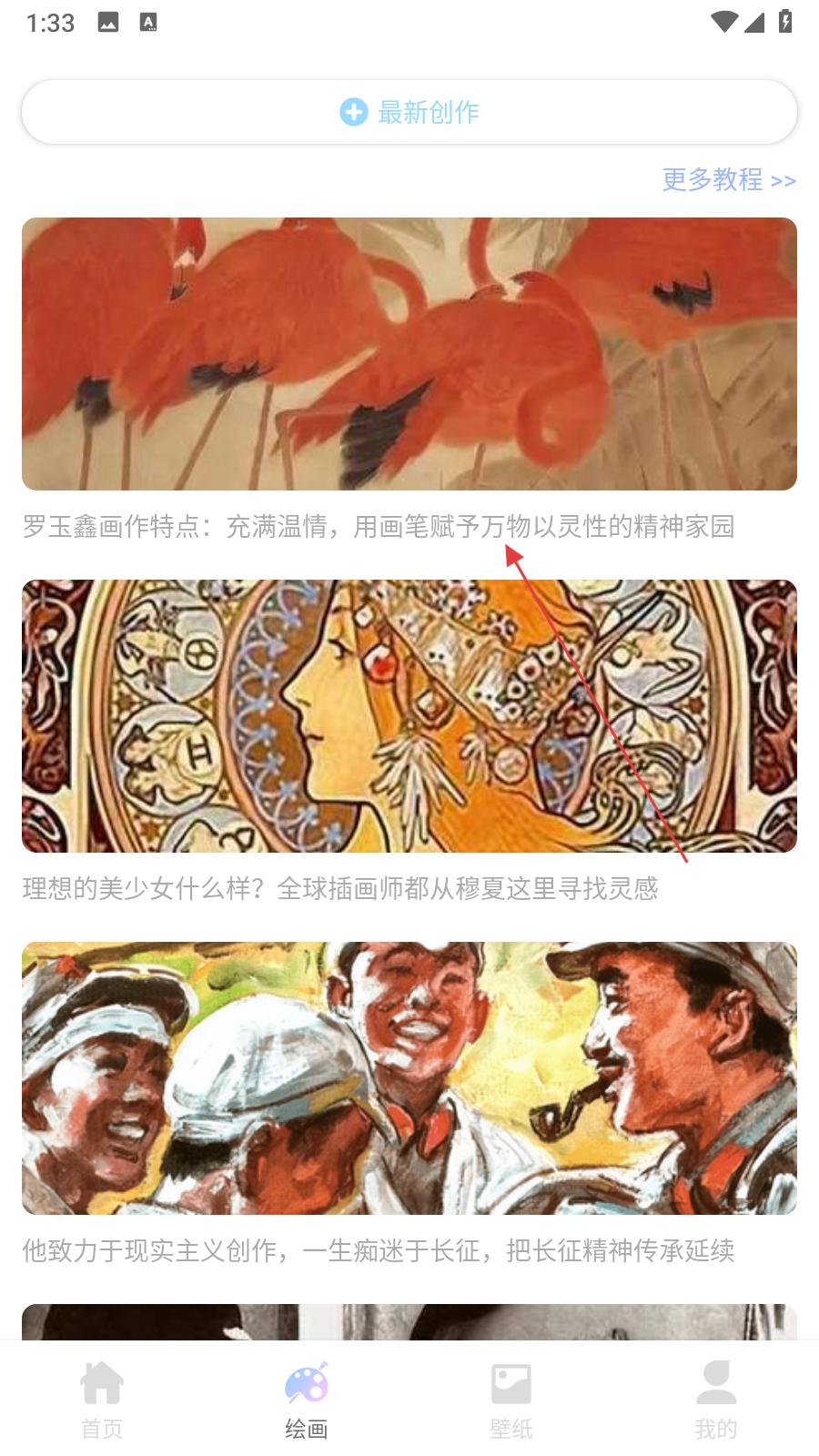Tap the 最新创作 button
Image resolution: width=819 pixels, height=1456 pixels.
(409, 112)
